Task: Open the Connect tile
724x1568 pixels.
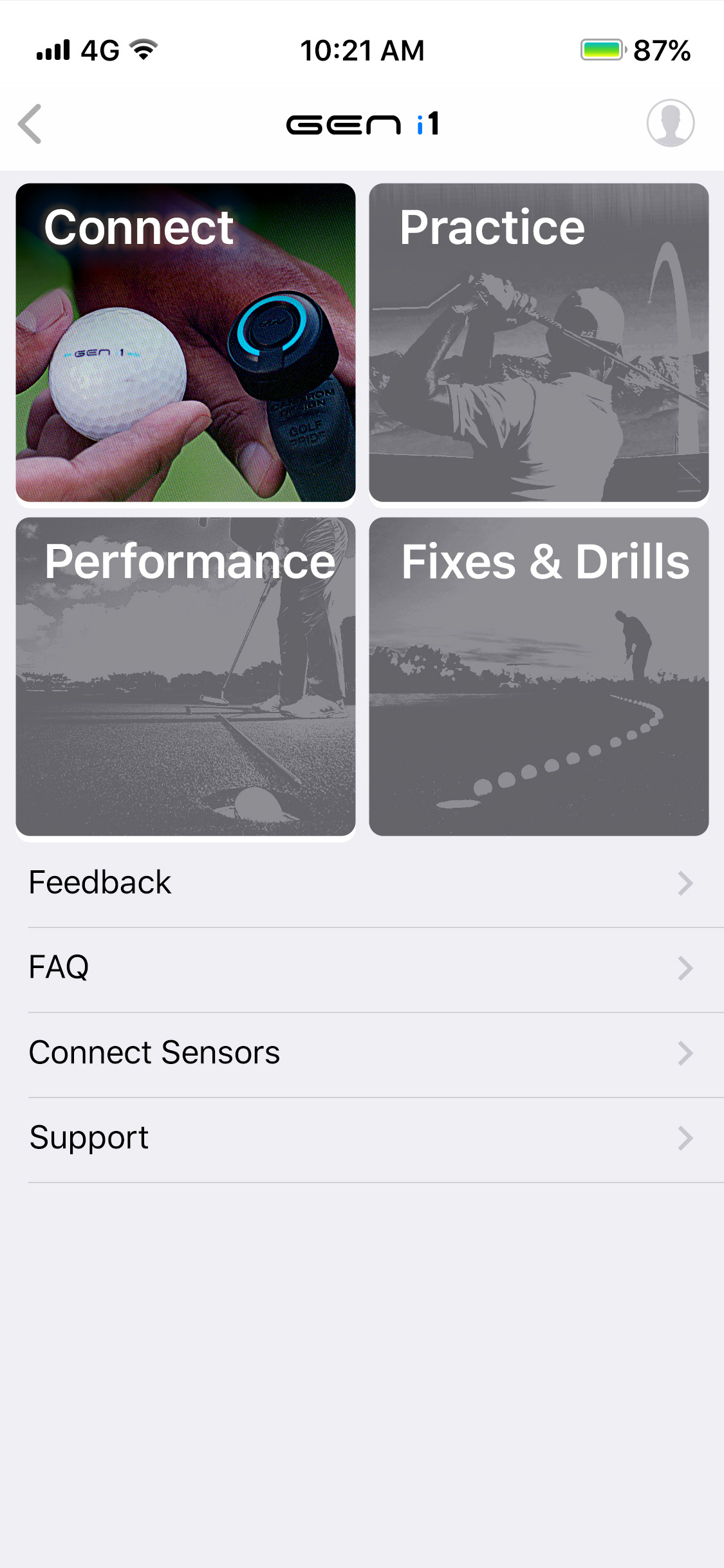Action: pyautogui.click(x=185, y=342)
